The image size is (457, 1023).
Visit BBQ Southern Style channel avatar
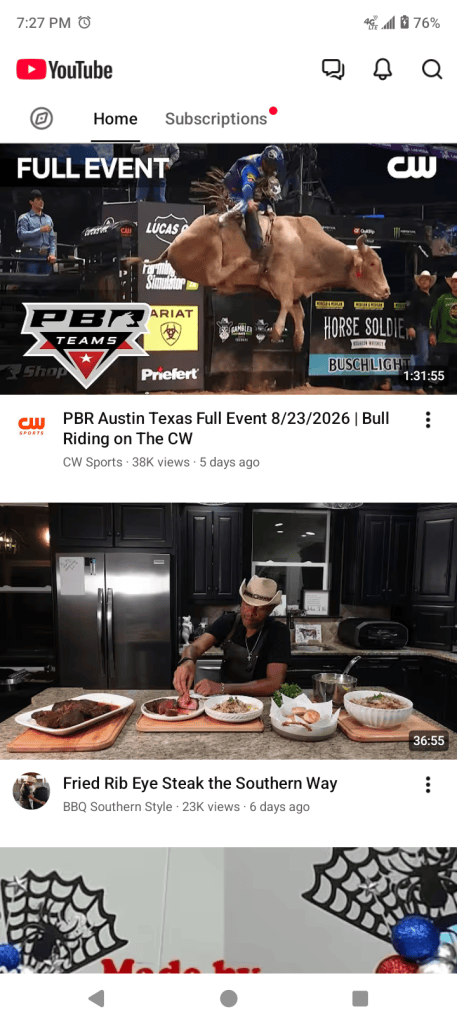coord(31,791)
